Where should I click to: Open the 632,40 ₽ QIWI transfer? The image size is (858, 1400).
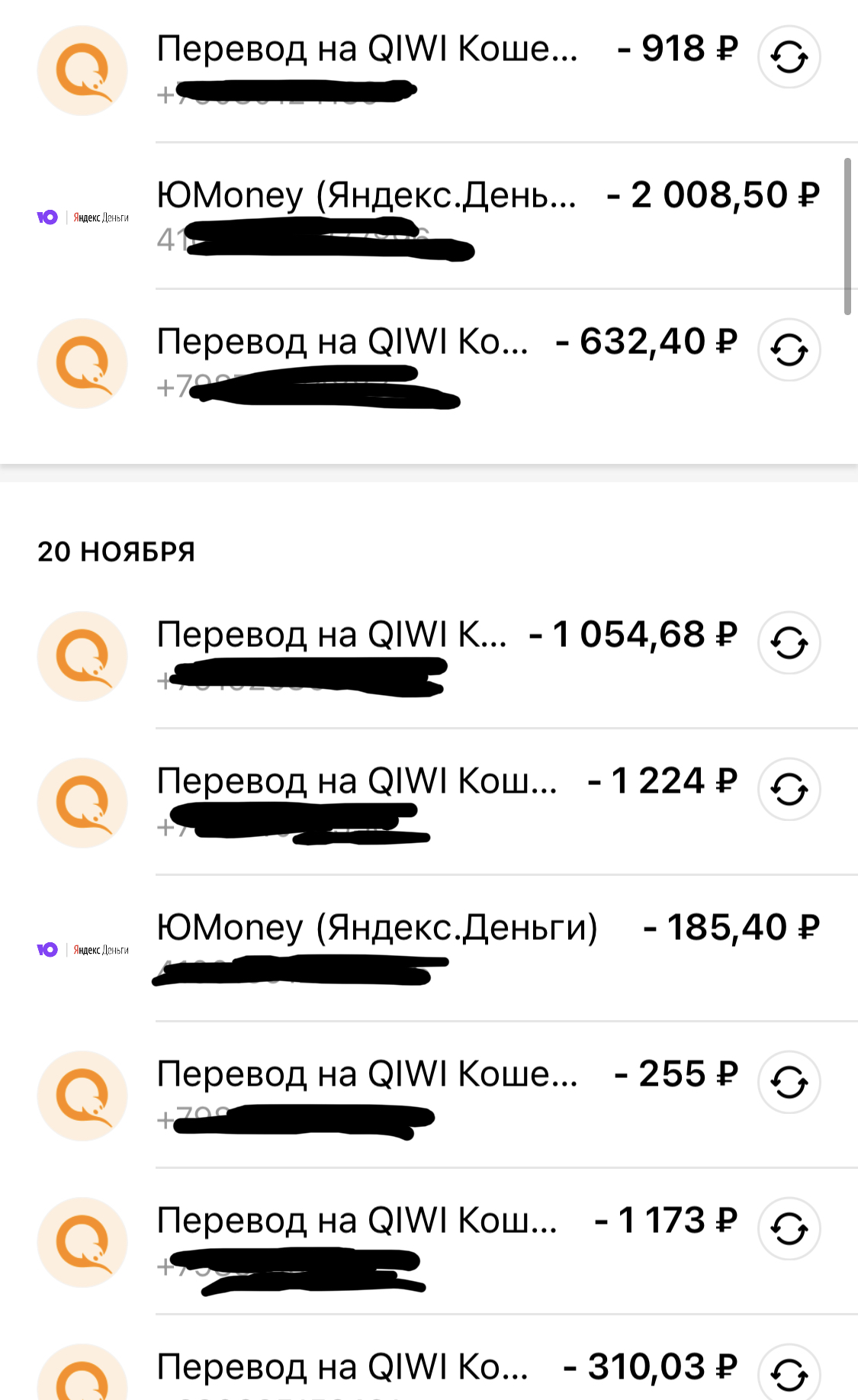(x=342, y=342)
